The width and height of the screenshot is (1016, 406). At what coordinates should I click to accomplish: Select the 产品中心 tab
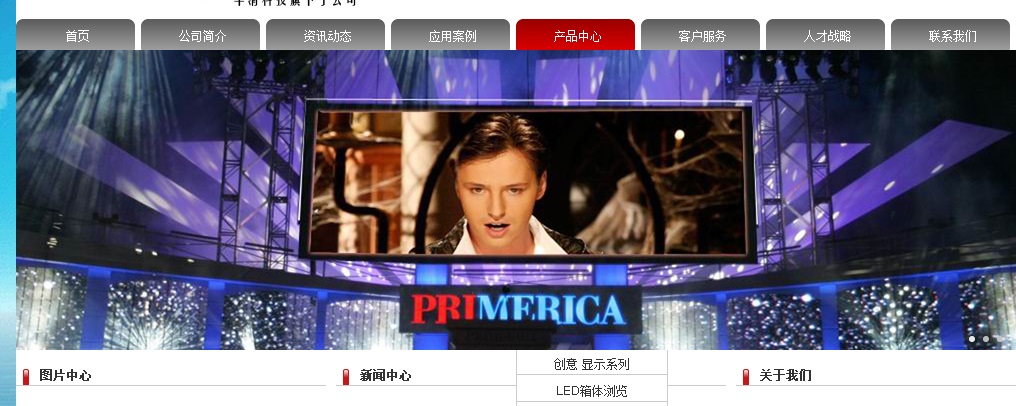576,35
